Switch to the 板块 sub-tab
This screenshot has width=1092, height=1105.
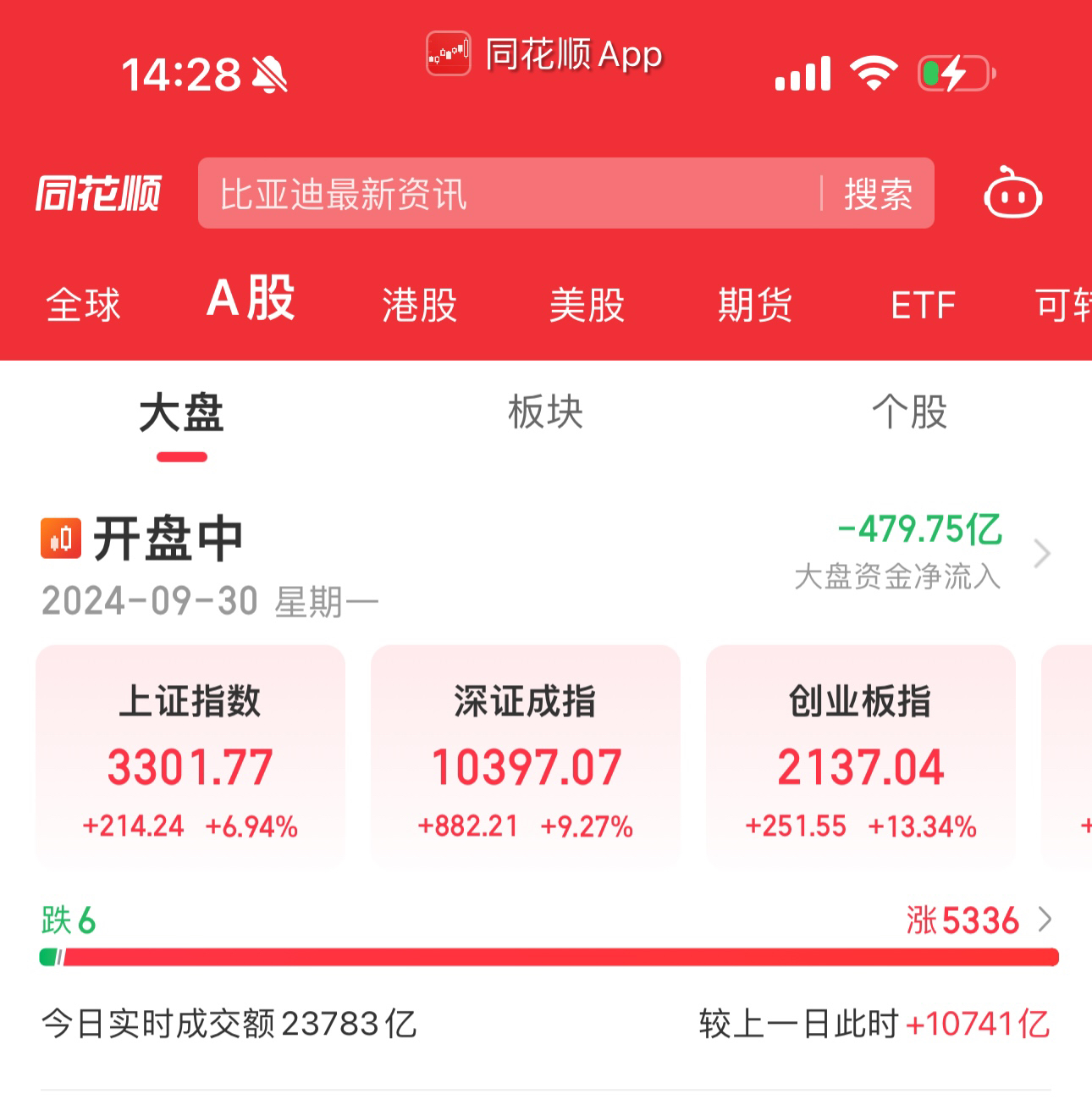pyautogui.click(x=546, y=412)
